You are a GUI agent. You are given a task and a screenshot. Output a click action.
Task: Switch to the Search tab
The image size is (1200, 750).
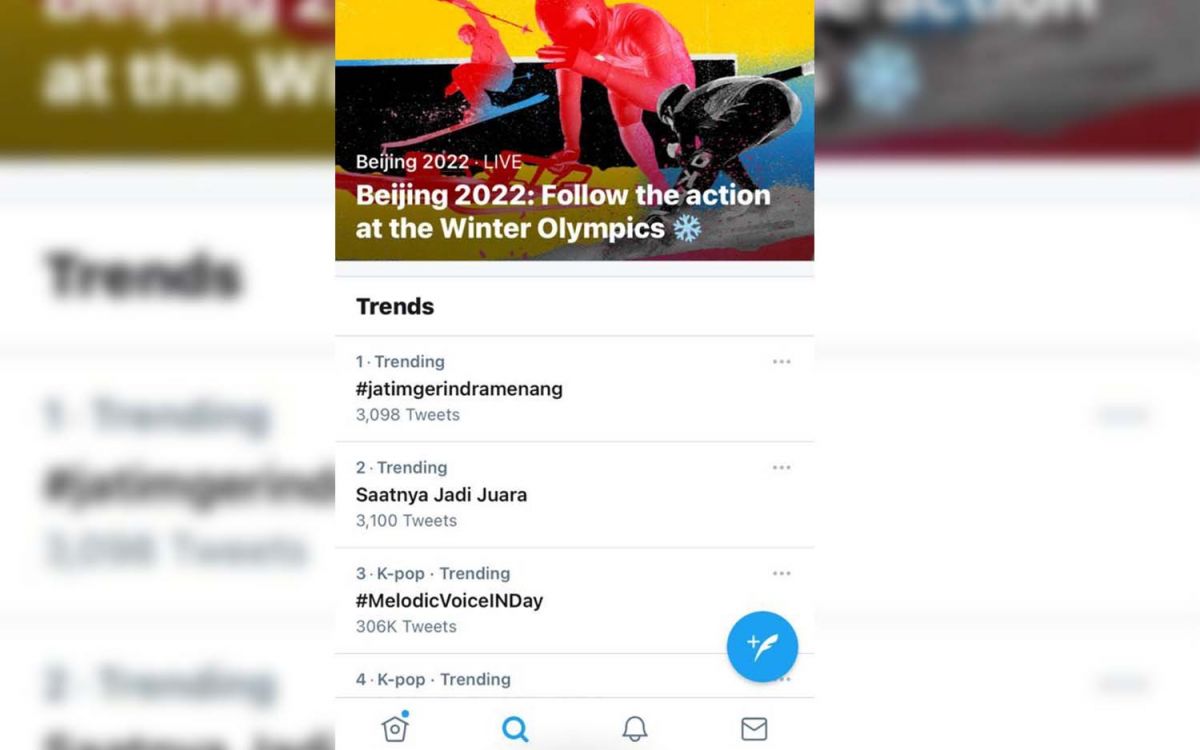515,729
